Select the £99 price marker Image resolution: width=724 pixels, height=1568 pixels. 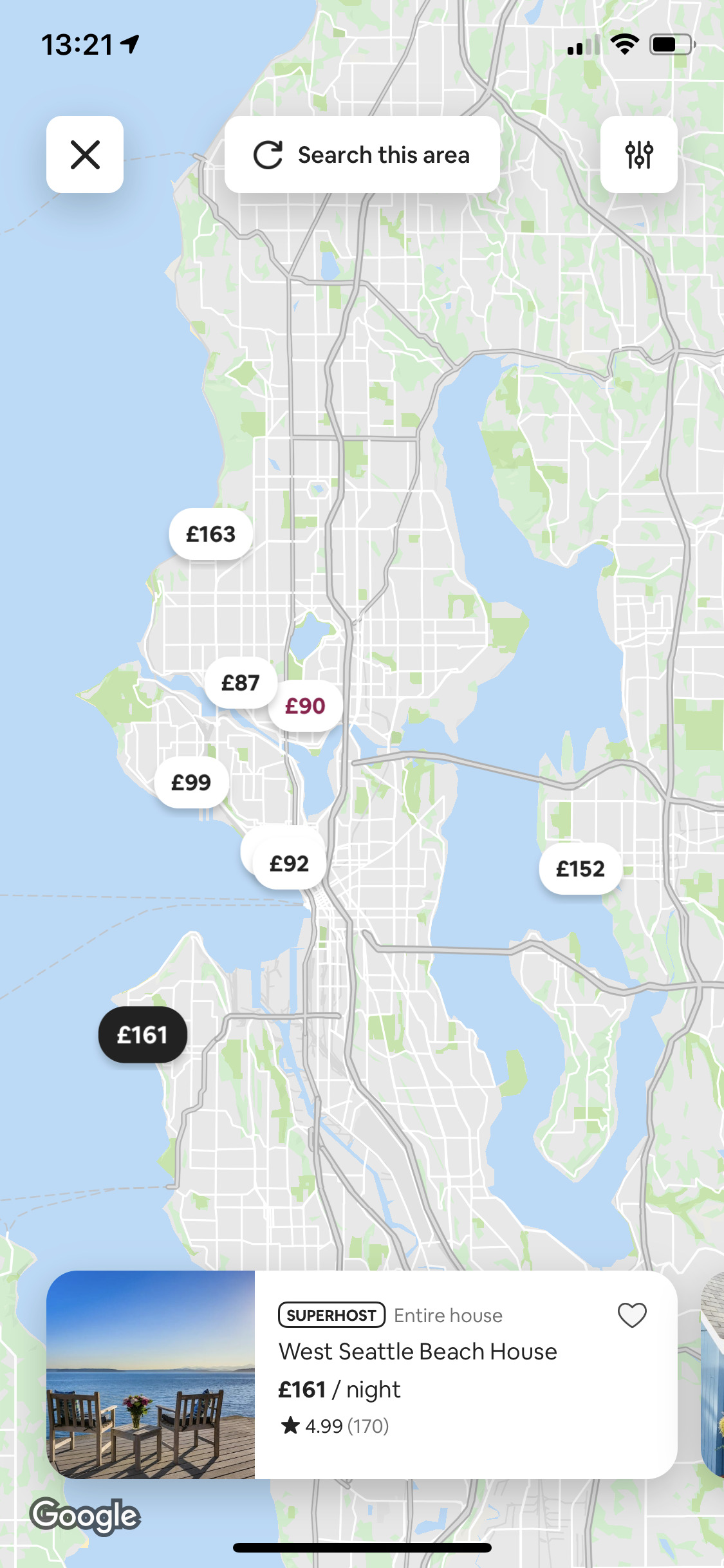191,783
